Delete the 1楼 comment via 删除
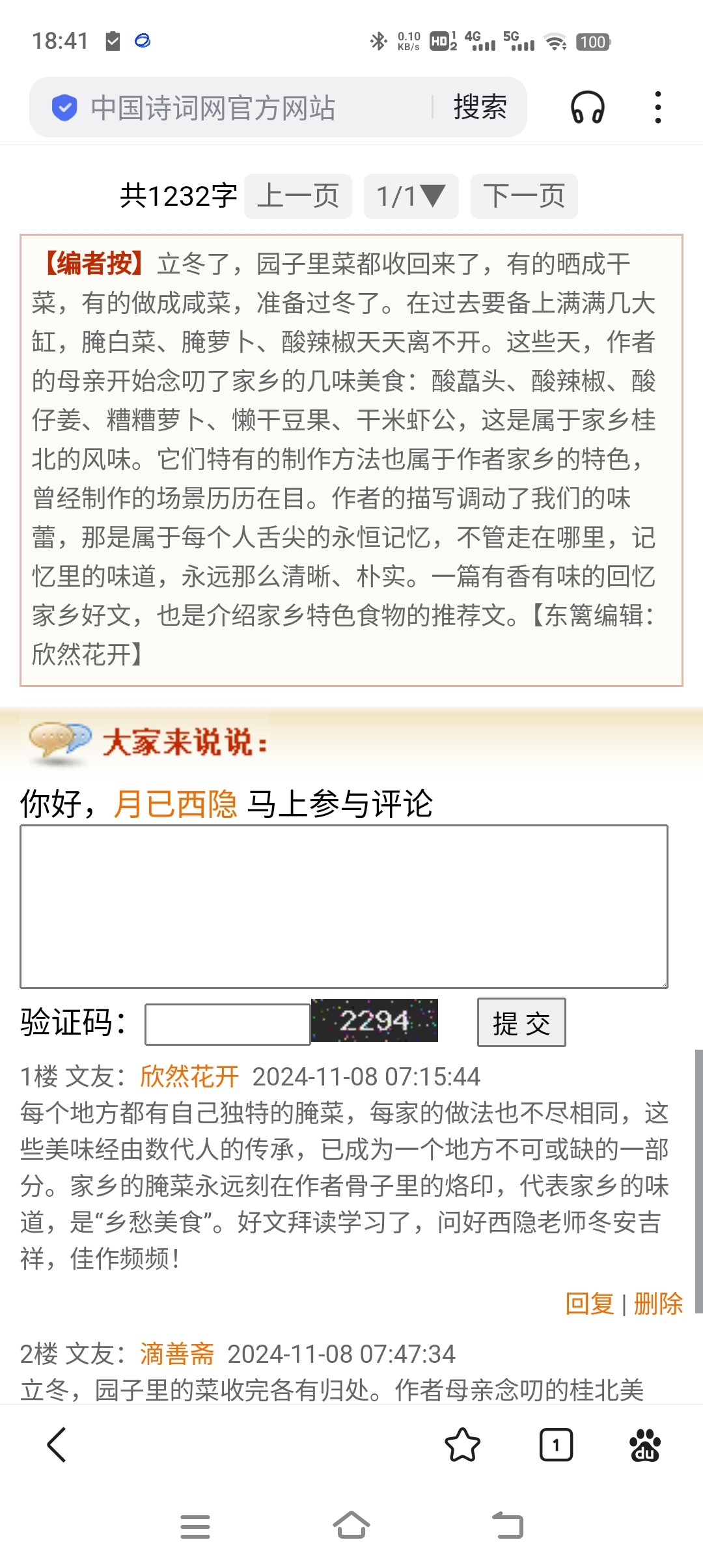This screenshot has height=1568, width=703. point(658,1304)
